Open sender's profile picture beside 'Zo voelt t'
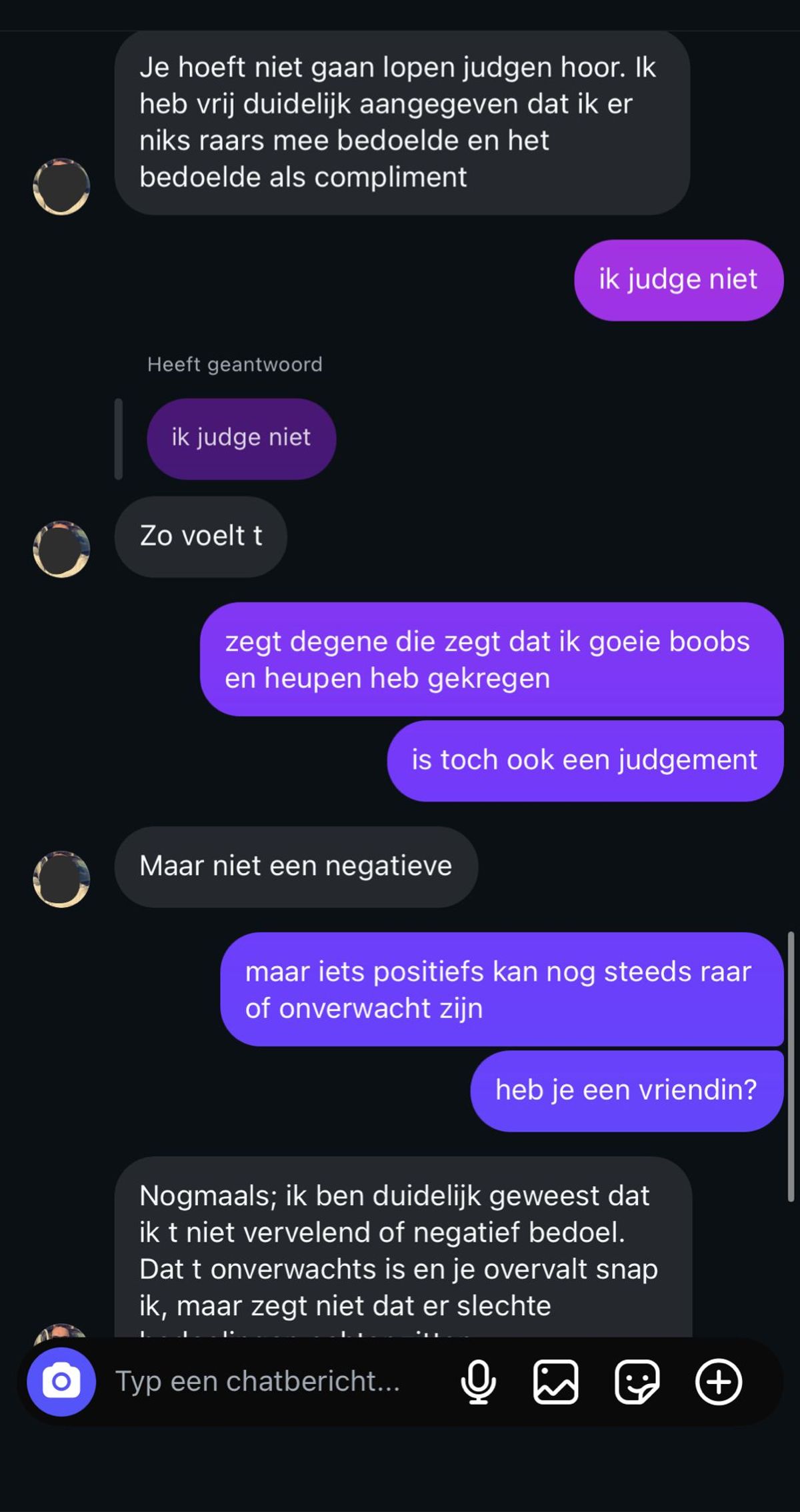 61,549
